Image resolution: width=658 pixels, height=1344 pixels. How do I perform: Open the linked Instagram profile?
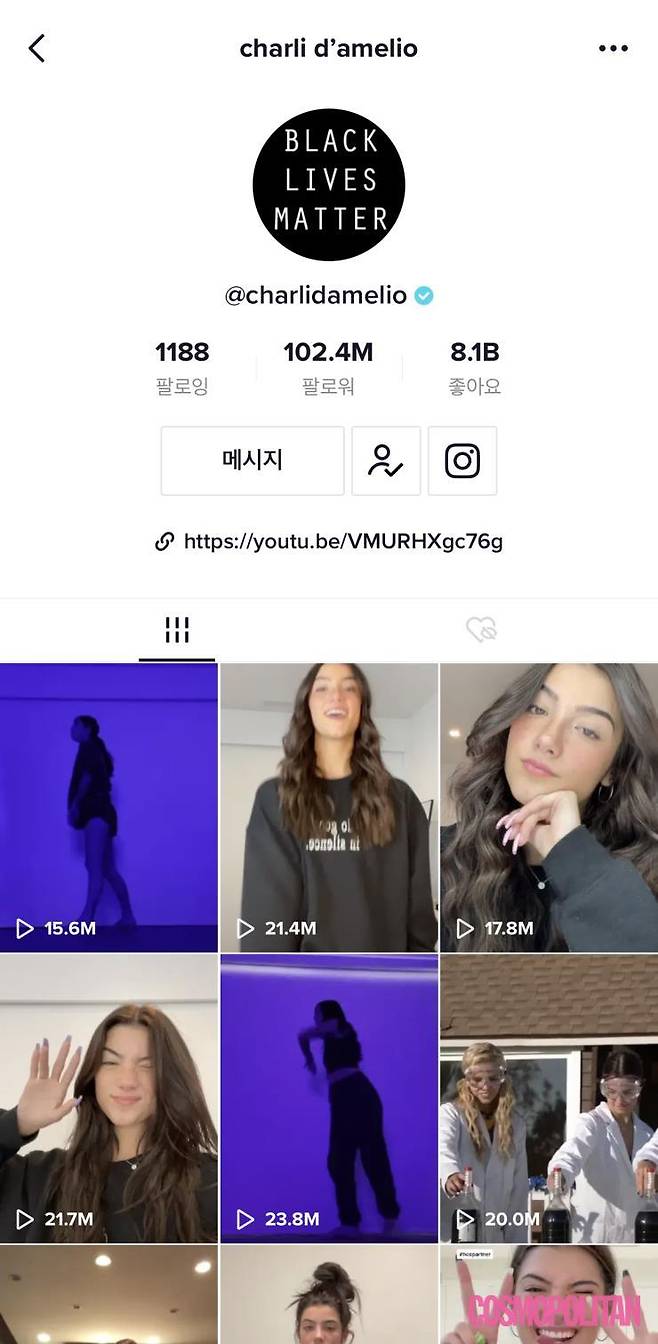tap(462, 460)
